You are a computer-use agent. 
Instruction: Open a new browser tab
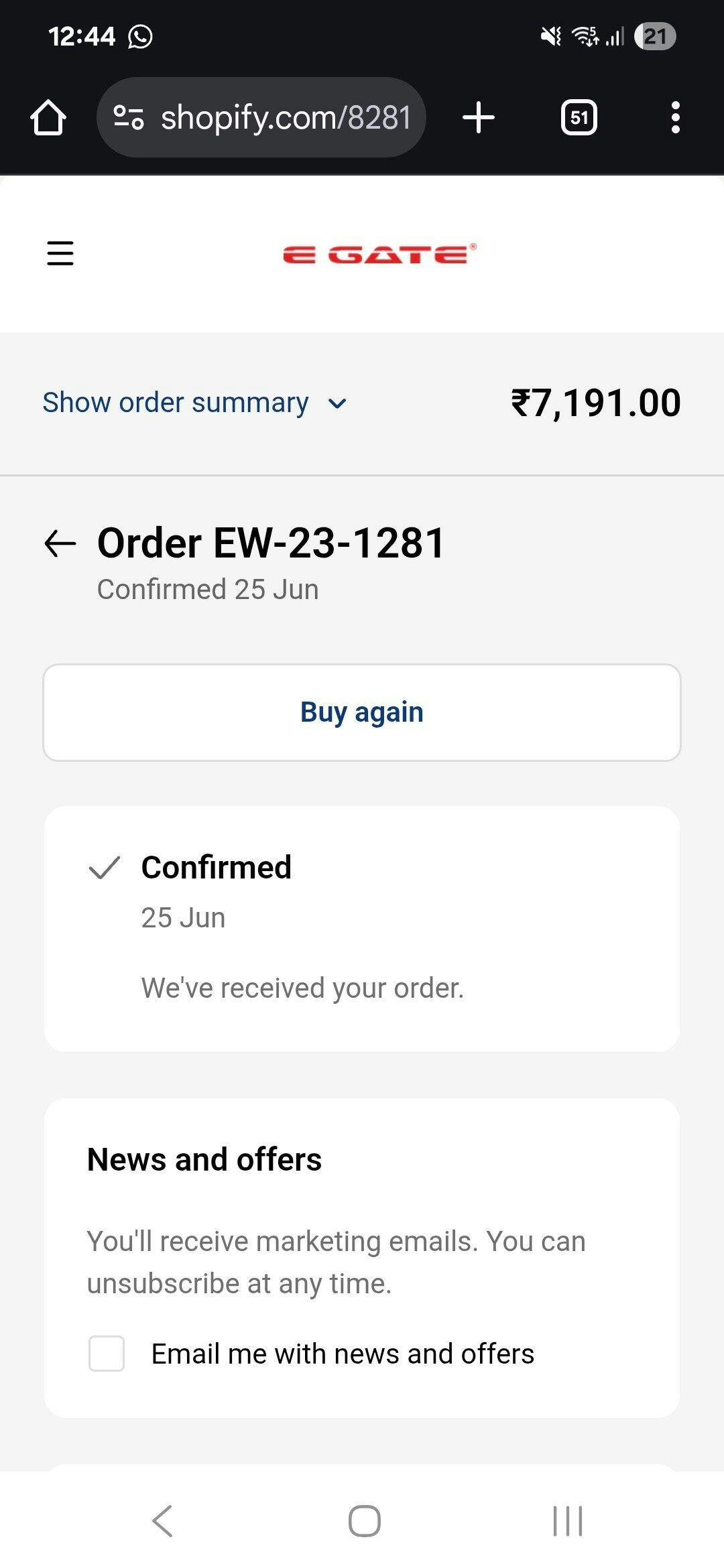coord(479,117)
